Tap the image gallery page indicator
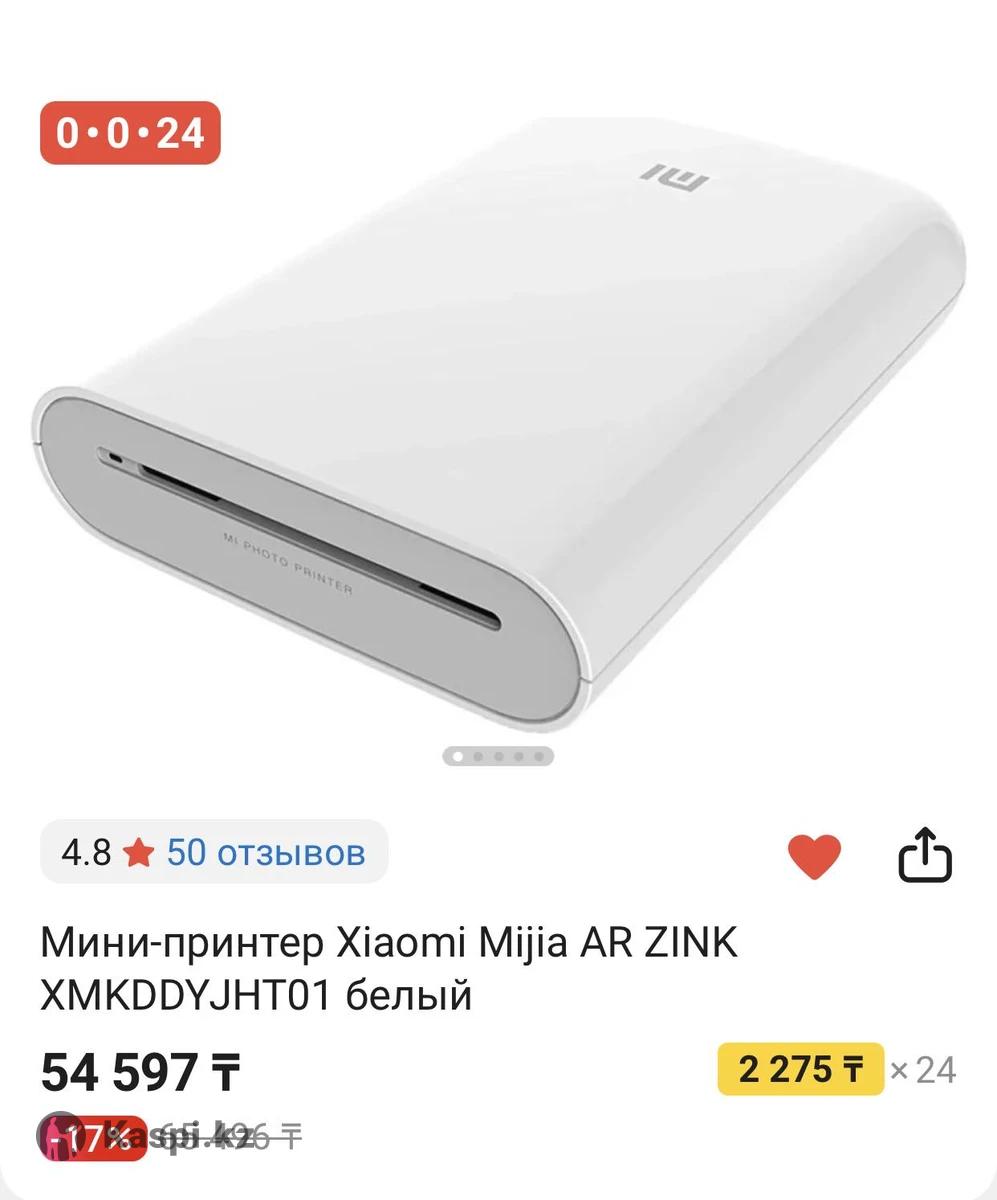997x1200 pixels. tap(498, 757)
